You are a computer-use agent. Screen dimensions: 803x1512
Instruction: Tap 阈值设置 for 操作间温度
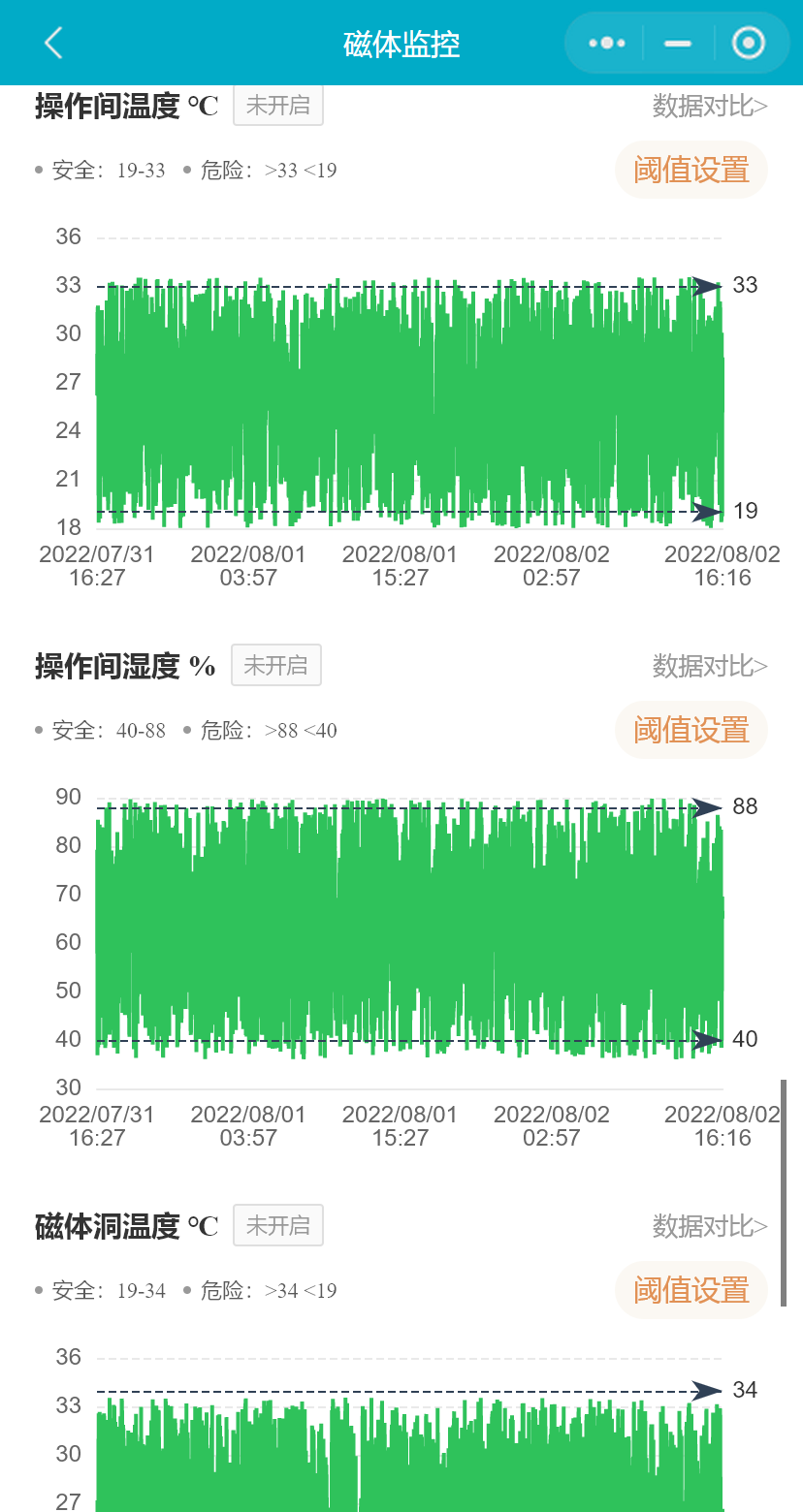[x=691, y=170]
